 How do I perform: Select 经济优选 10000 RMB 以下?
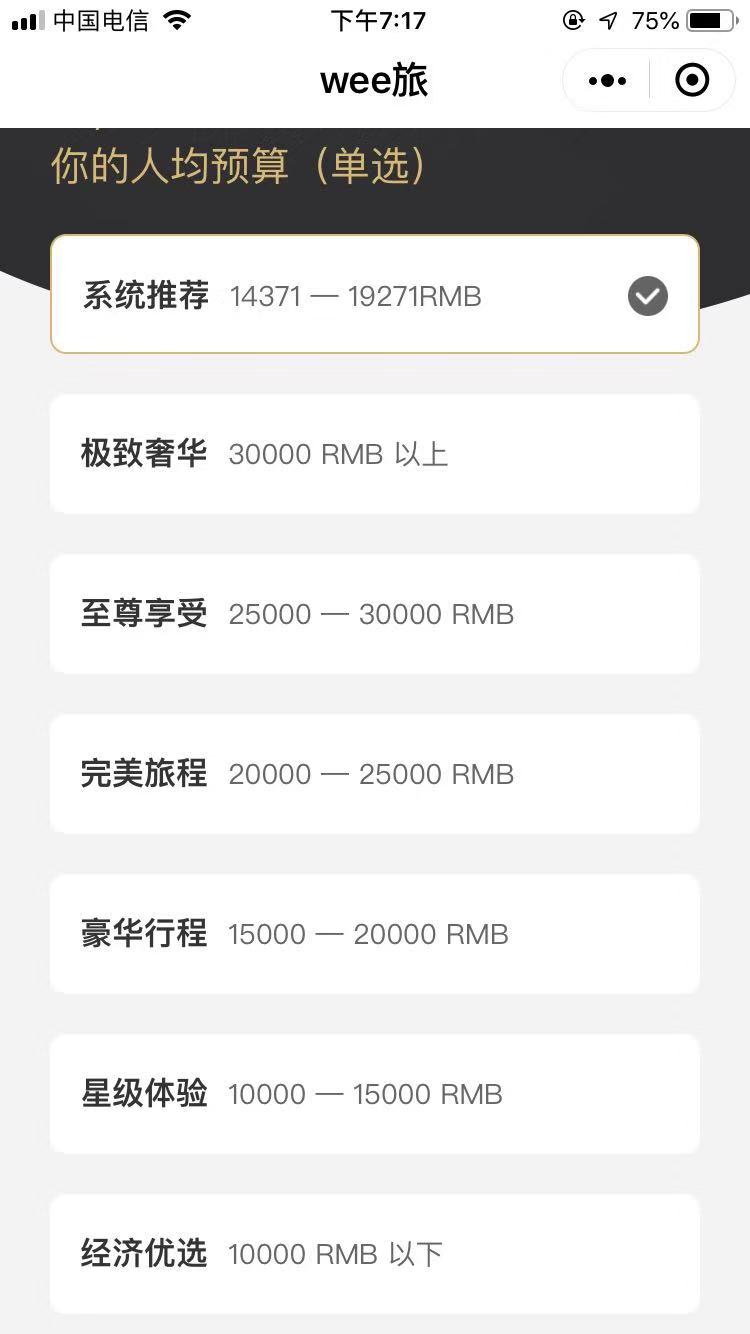point(374,1254)
